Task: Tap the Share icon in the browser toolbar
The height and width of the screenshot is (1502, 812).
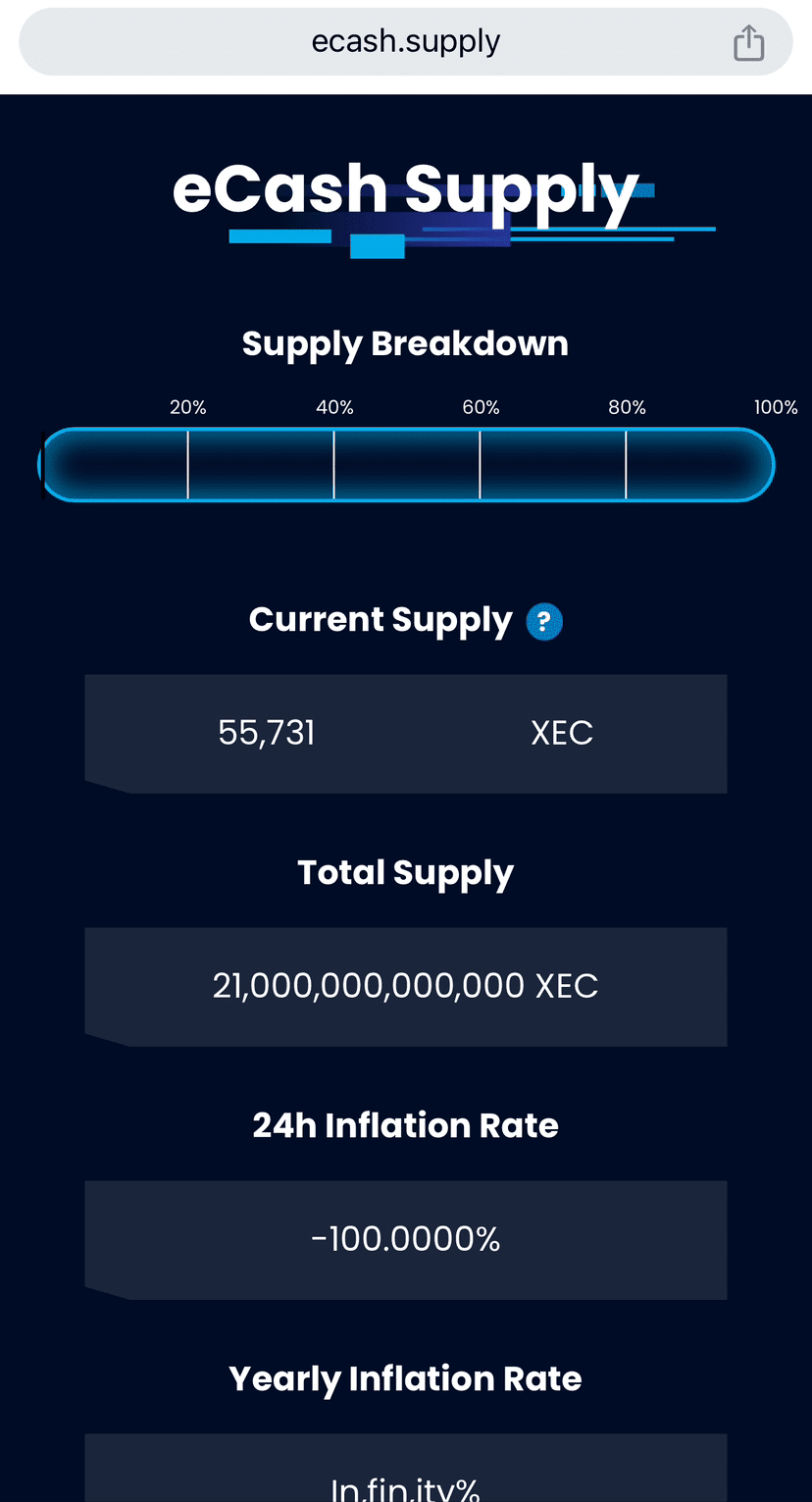Action: [749, 41]
